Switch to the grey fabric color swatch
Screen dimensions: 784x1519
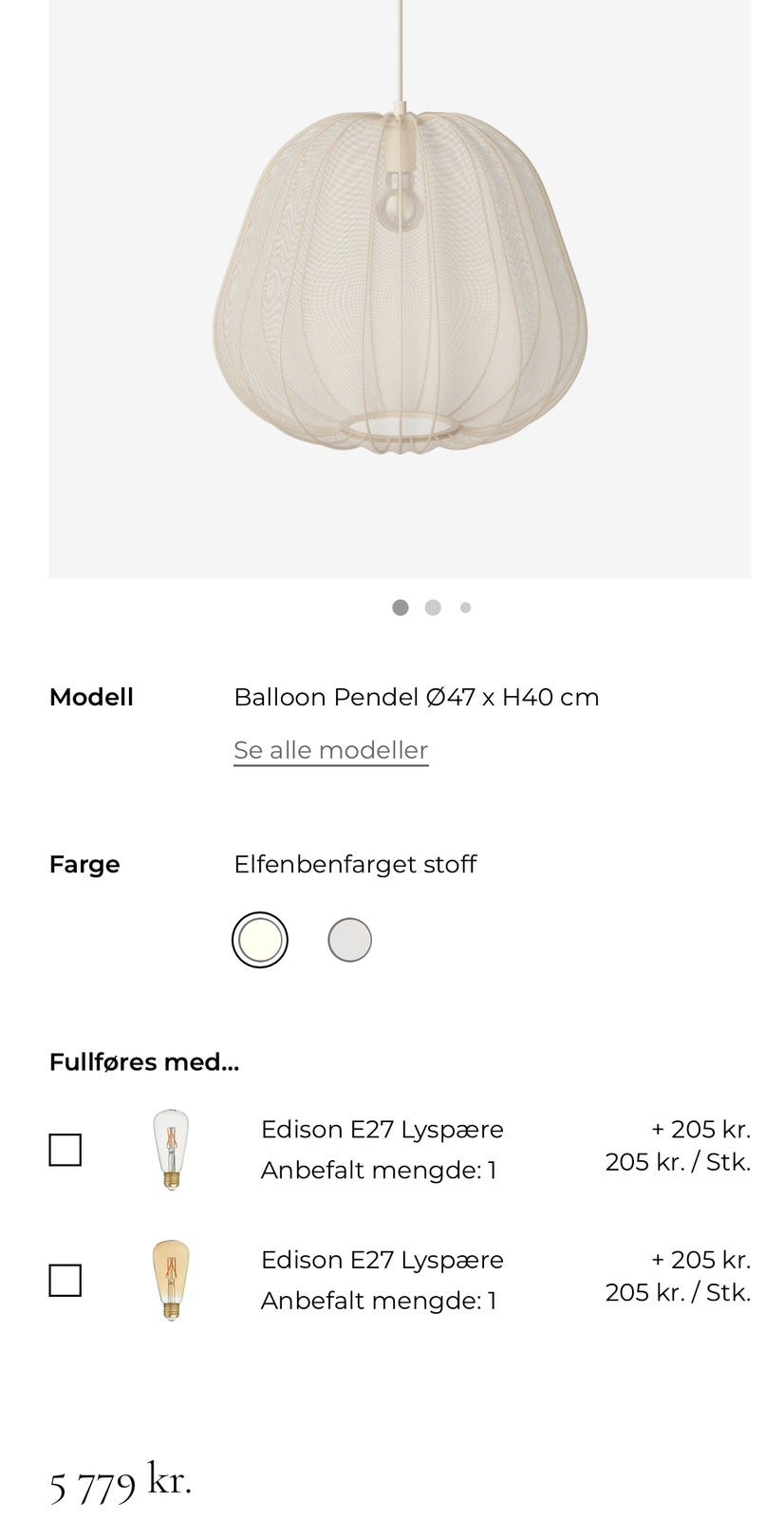pos(349,939)
